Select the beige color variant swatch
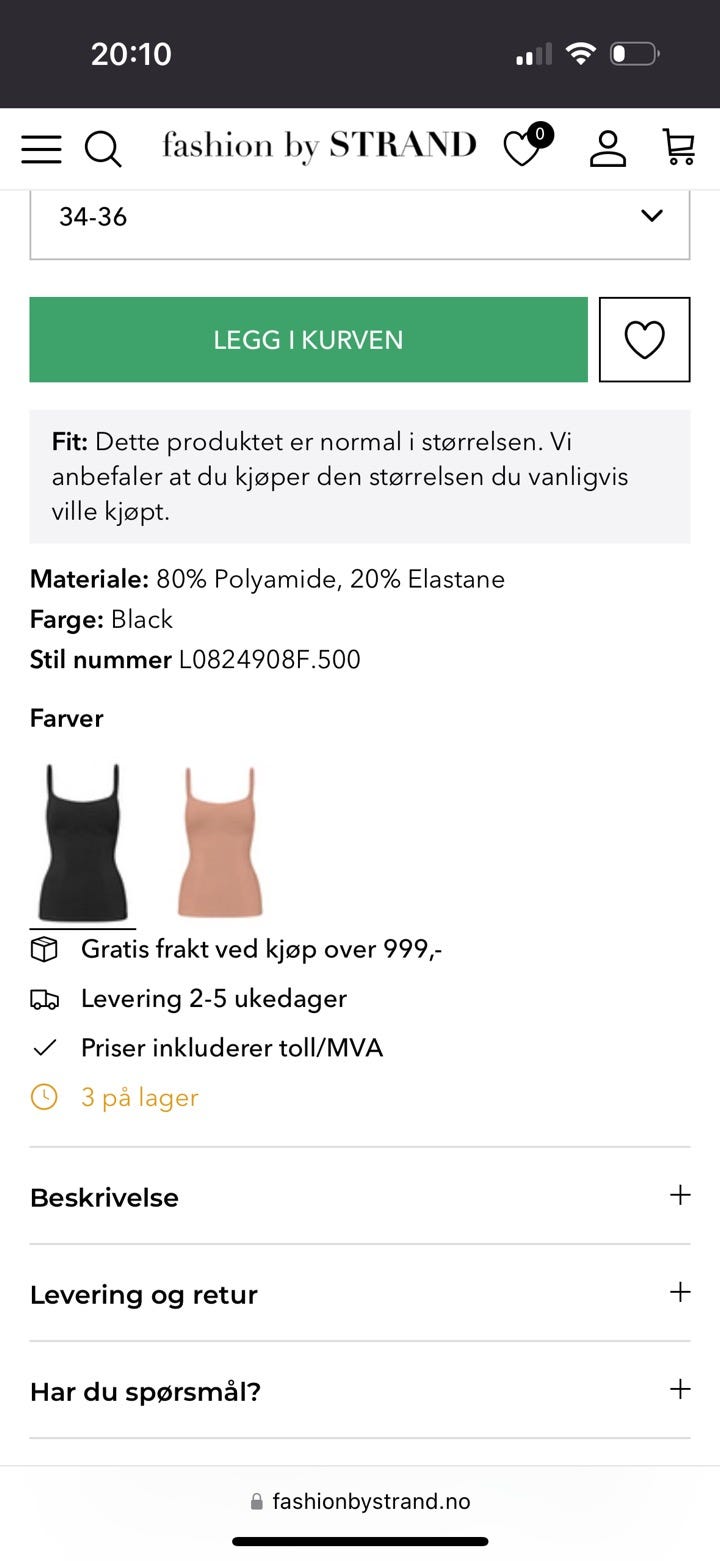720x1561 pixels. click(219, 841)
